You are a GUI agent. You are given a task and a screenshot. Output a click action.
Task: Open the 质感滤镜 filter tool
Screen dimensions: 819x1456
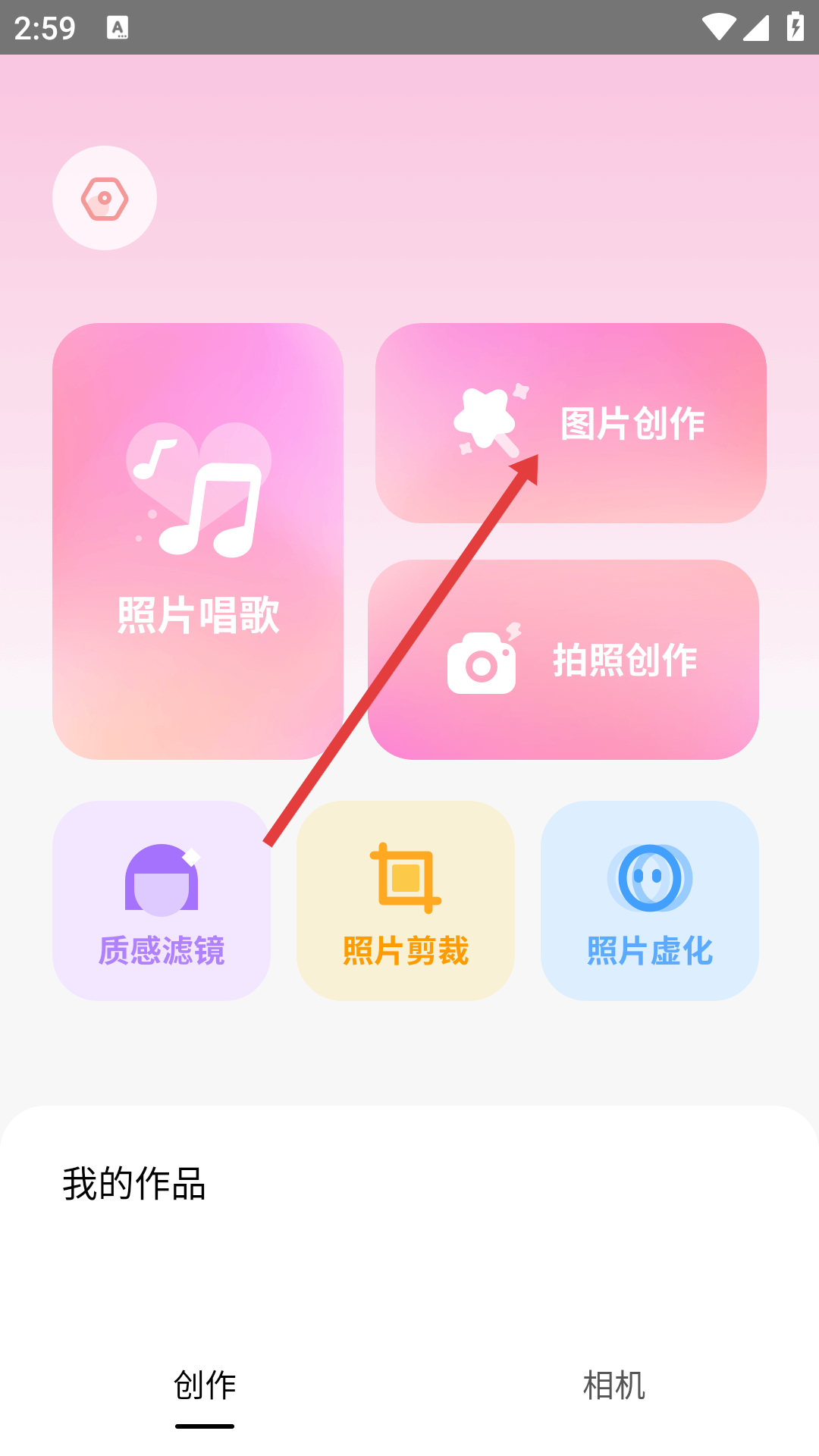[161, 901]
